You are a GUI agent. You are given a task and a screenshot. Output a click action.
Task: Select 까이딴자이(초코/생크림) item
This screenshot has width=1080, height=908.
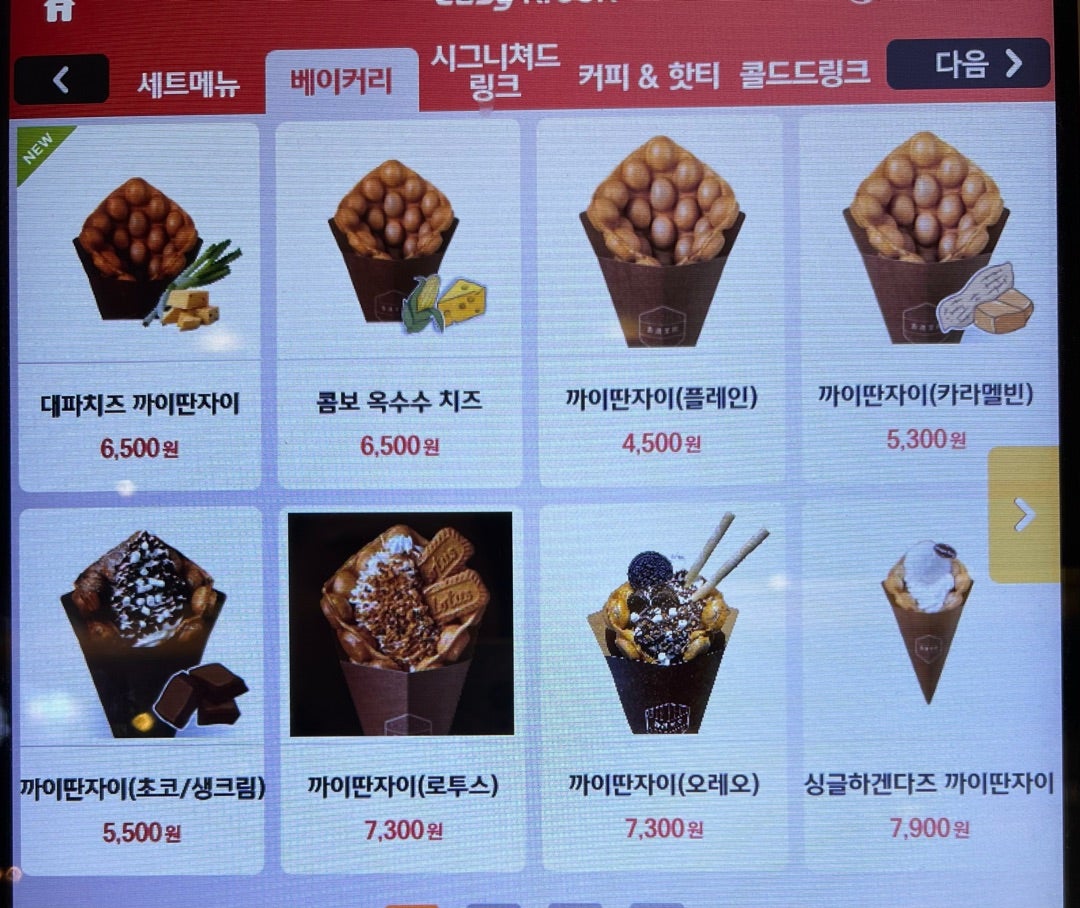141,688
